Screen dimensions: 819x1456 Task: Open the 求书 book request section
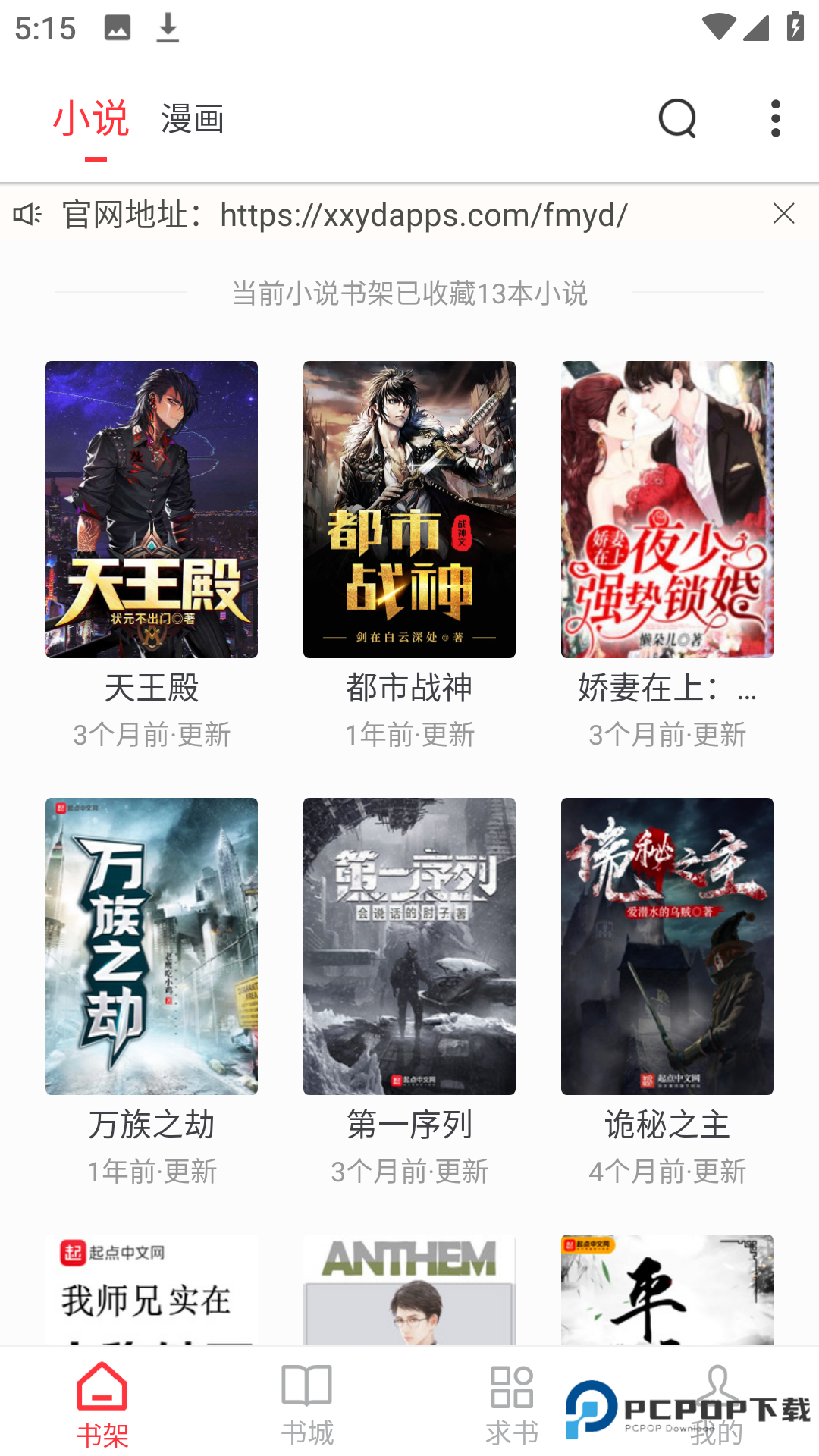point(512,1403)
